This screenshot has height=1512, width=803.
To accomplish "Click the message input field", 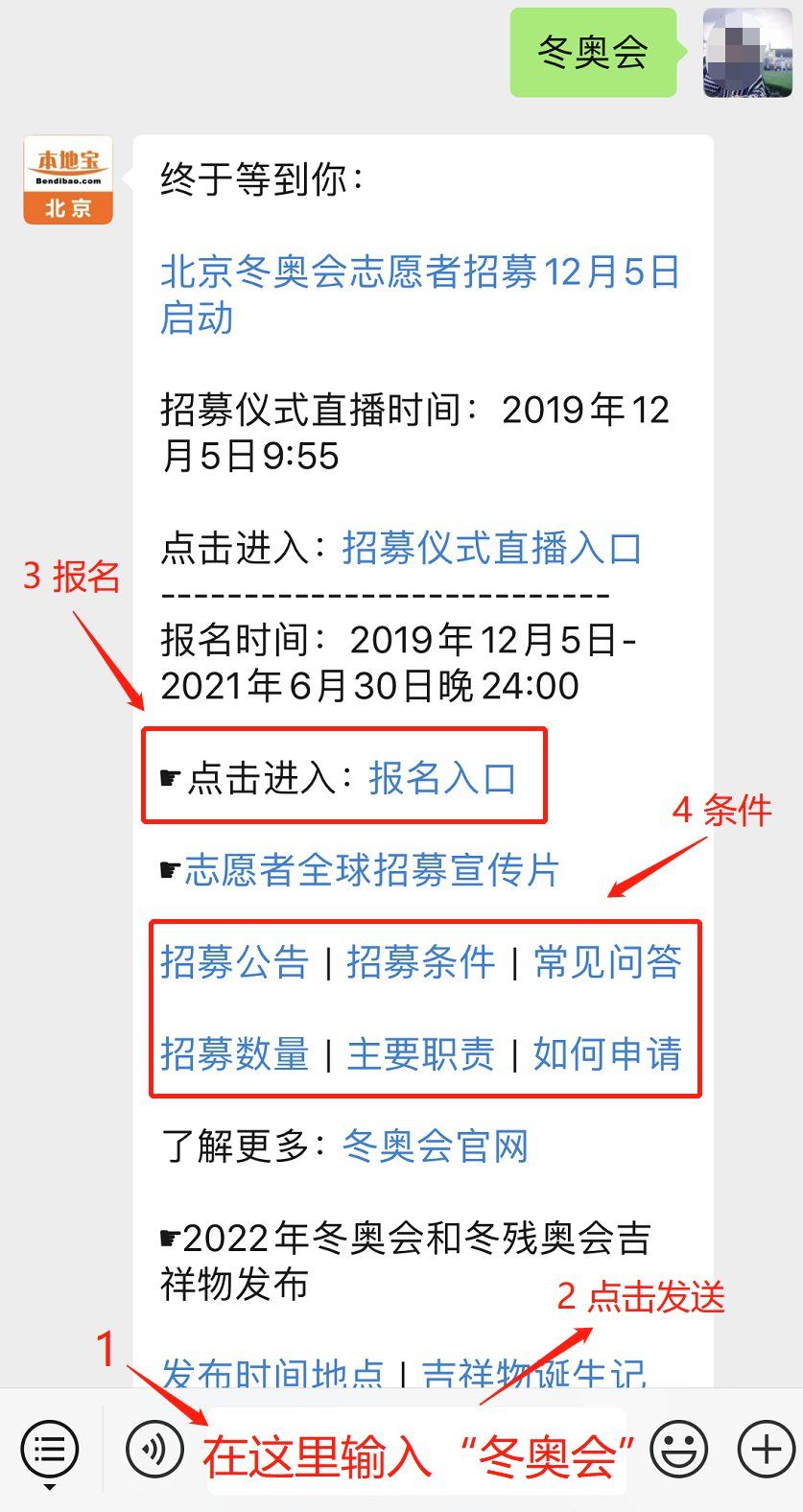I will point(413,1452).
